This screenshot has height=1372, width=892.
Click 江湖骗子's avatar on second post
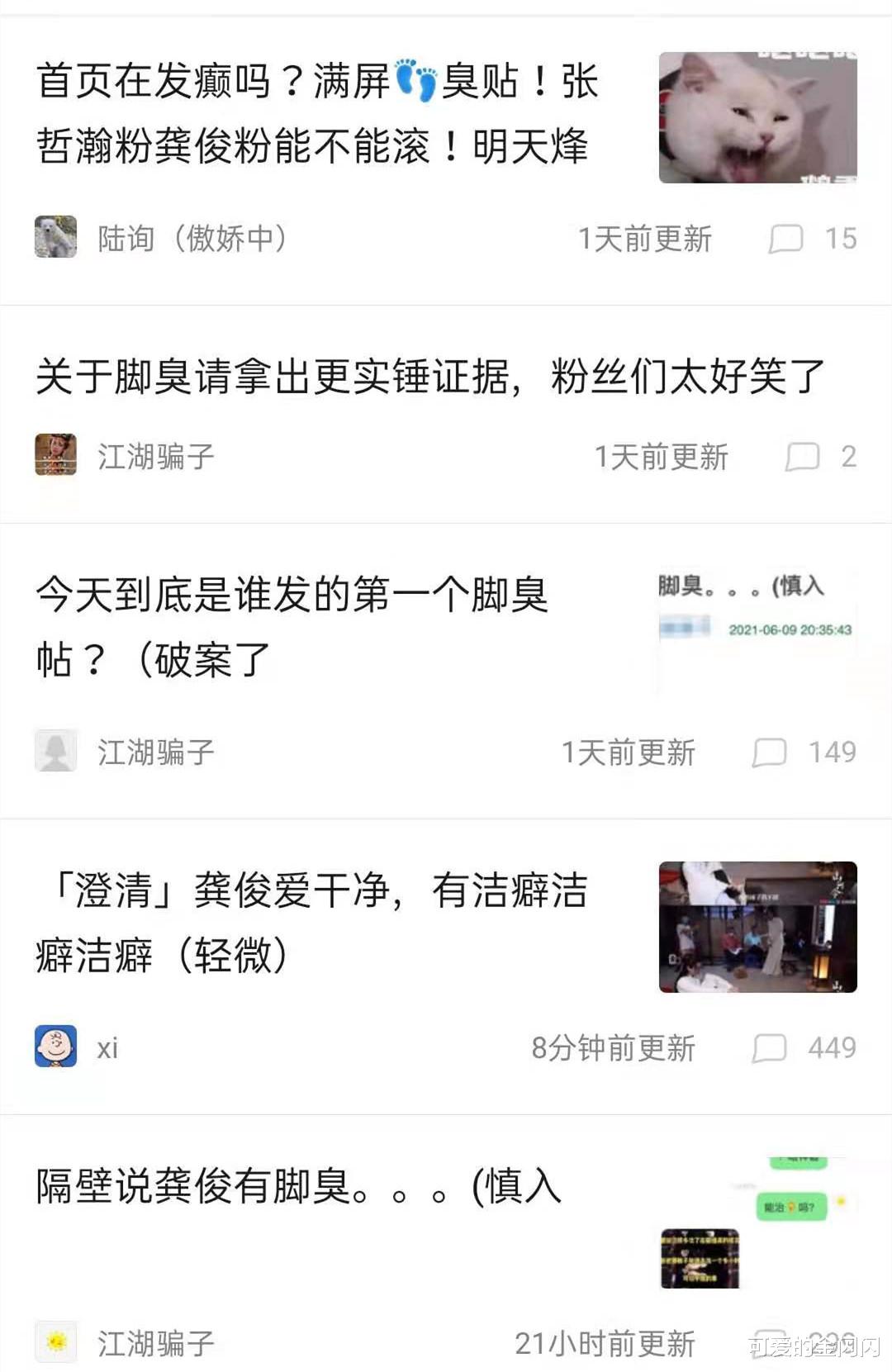55,456
